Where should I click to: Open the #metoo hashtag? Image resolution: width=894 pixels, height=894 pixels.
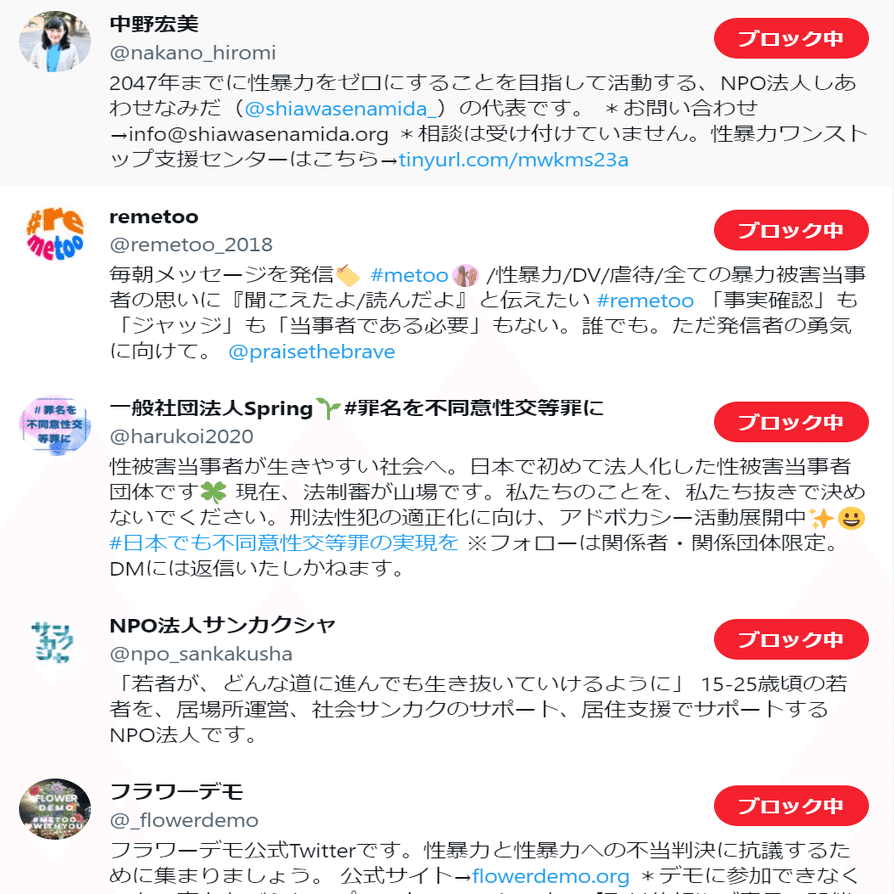409,275
